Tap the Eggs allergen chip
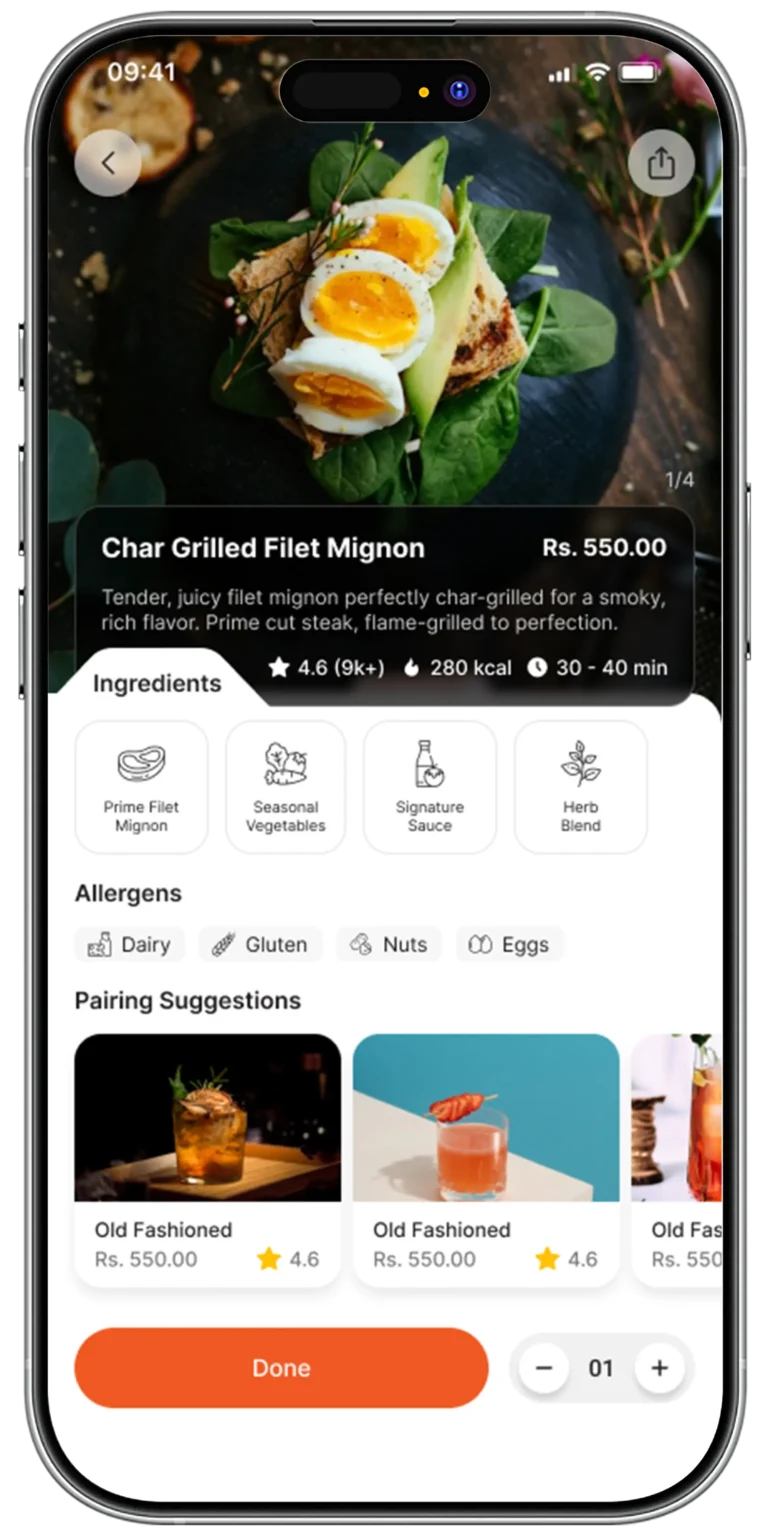Image resolution: width=768 pixels, height=1536 pixels. (510, 944)
